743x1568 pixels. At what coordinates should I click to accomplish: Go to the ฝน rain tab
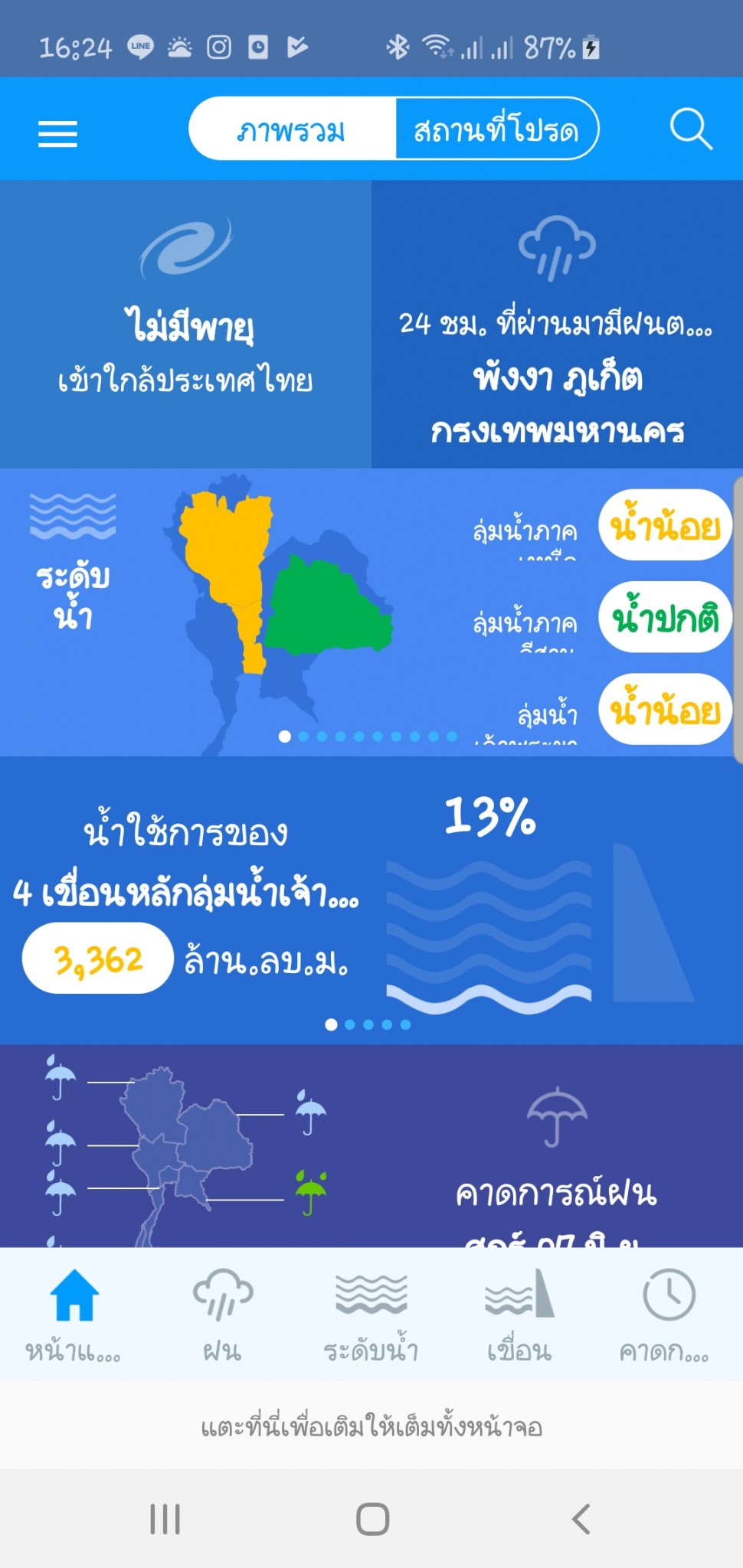pos(222,1315)
